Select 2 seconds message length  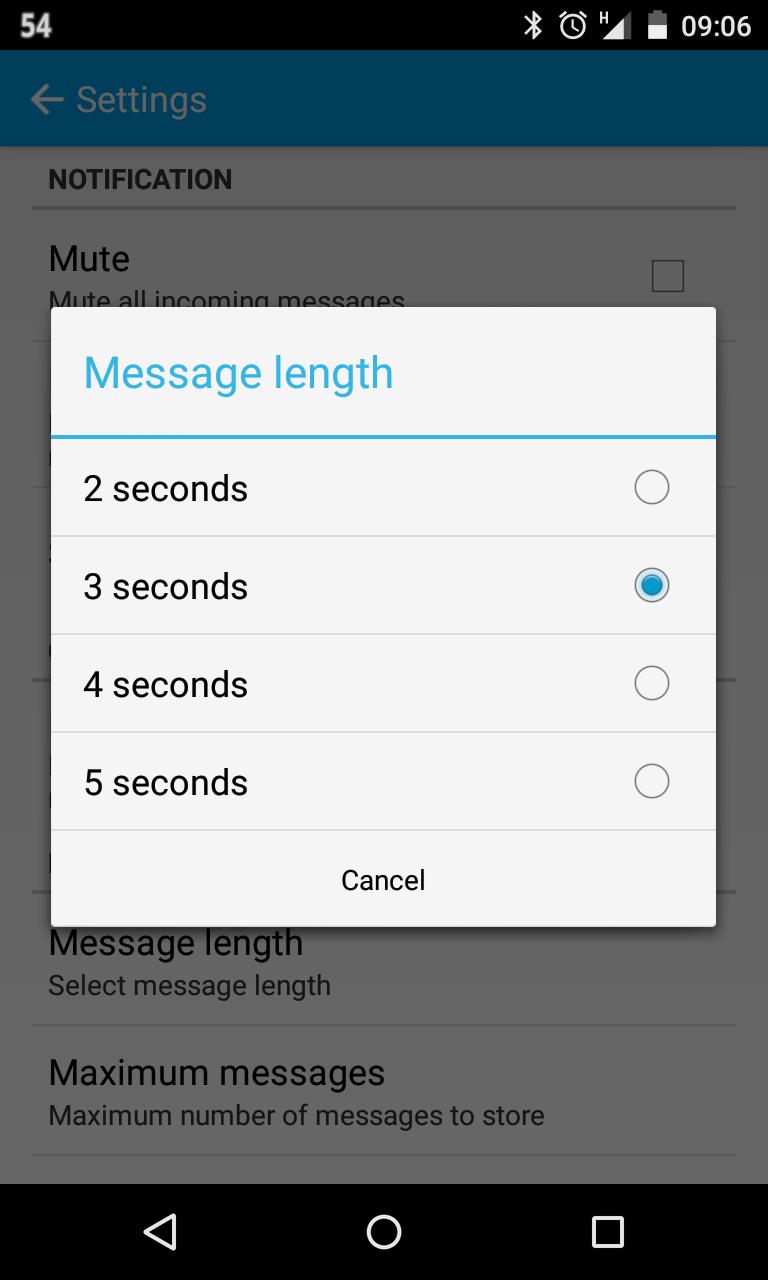pos(383,488)
